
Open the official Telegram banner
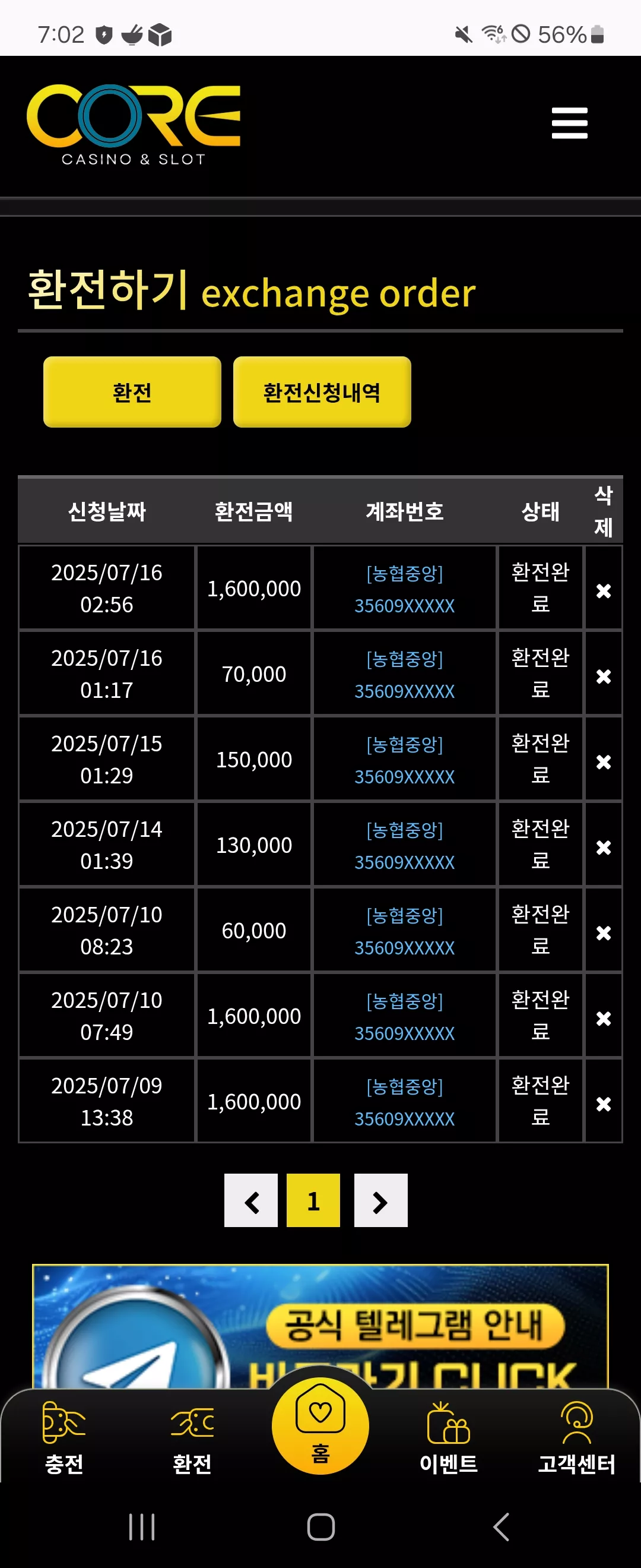coord(320,1327)
